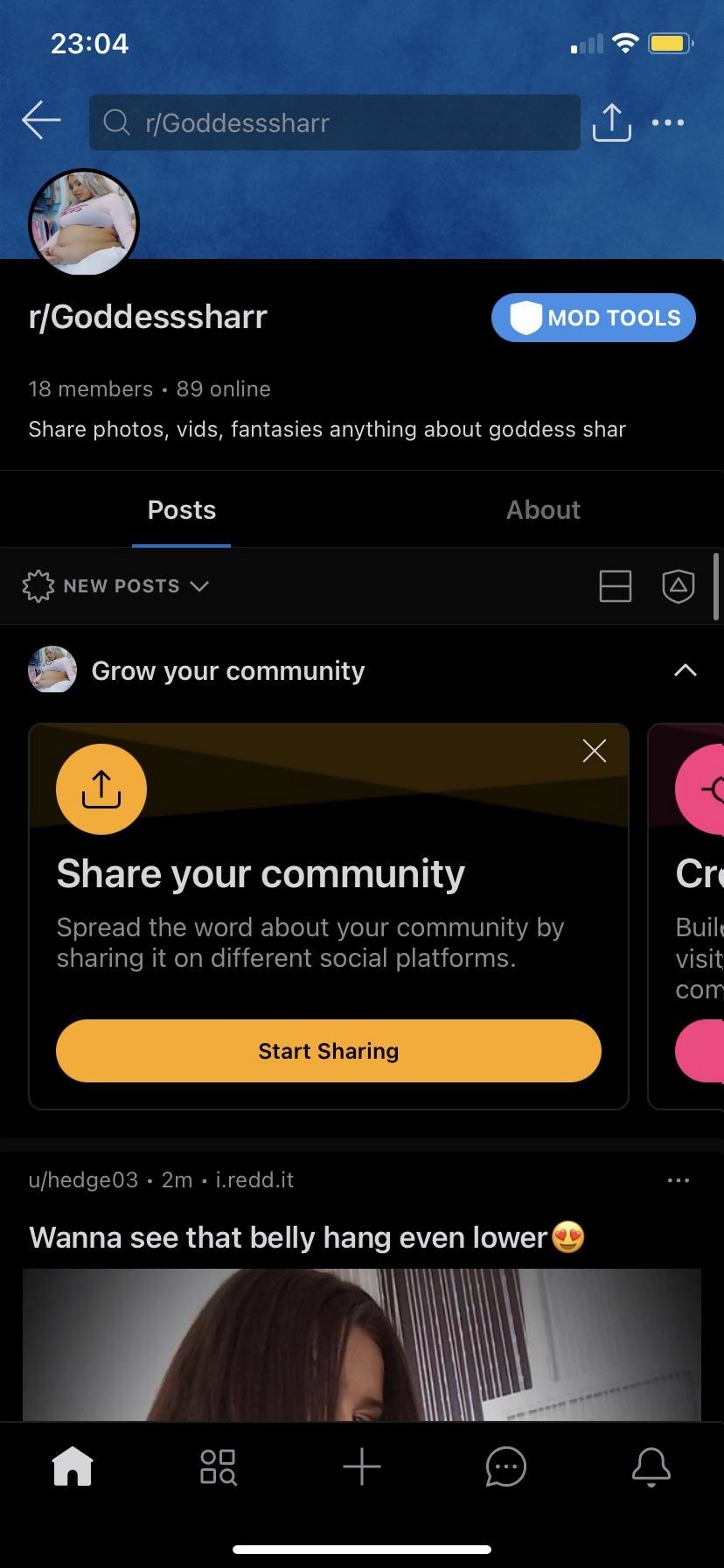This screenshot has height=1568, width=724.
Task: Open Mod Tools
Action: click(x=594, y=318)
